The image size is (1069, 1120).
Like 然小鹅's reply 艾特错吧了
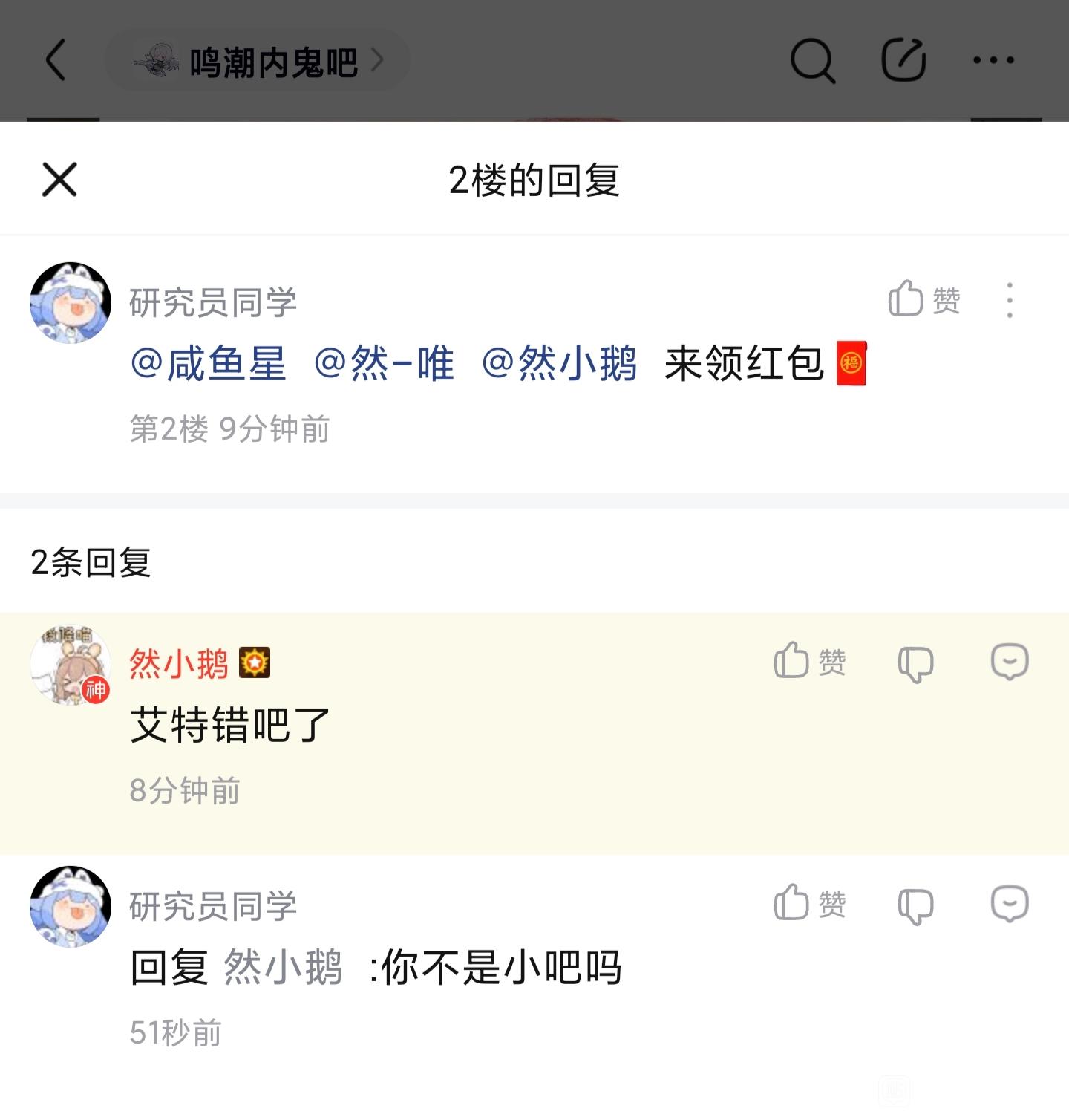coord(809,661)
